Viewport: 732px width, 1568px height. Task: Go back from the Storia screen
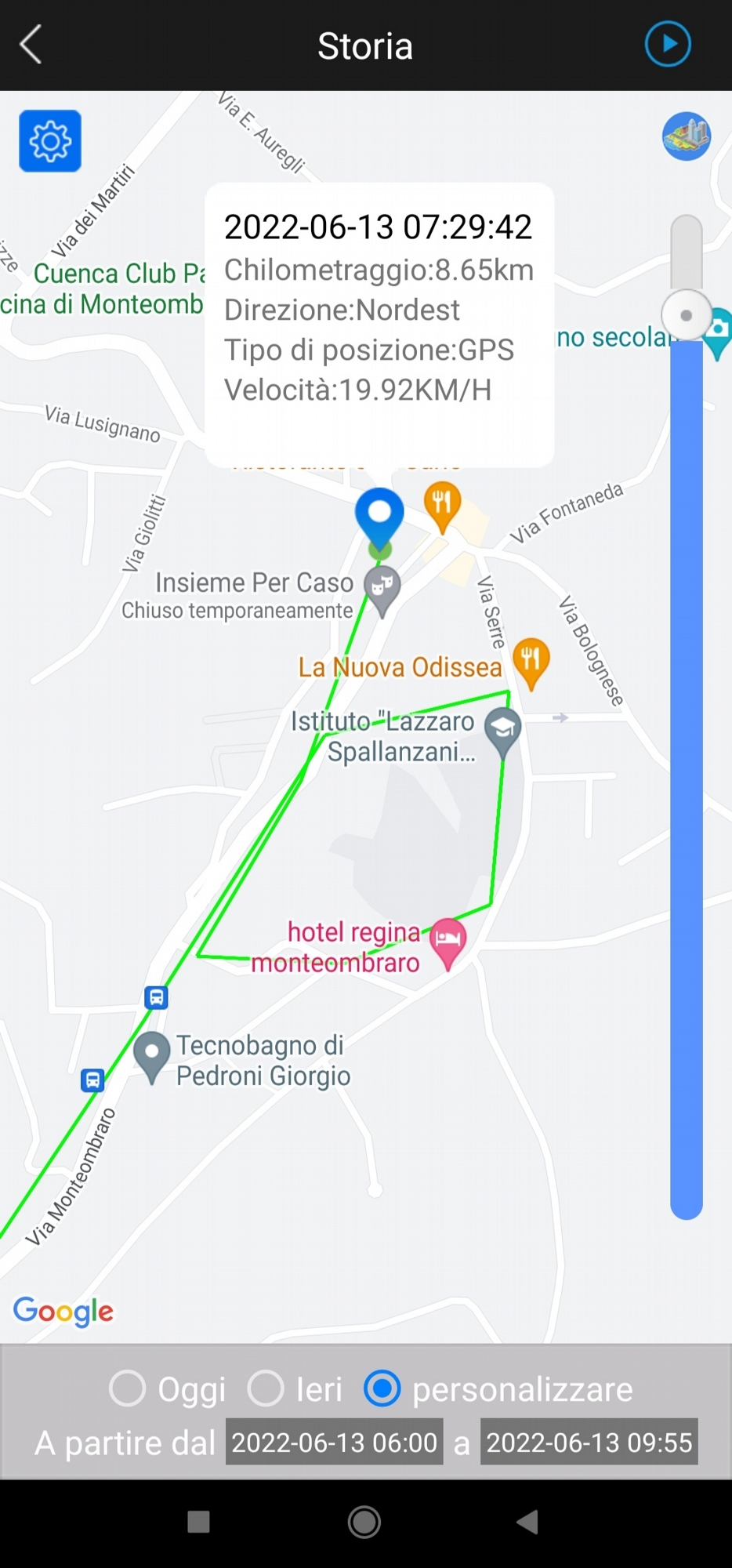31,45
